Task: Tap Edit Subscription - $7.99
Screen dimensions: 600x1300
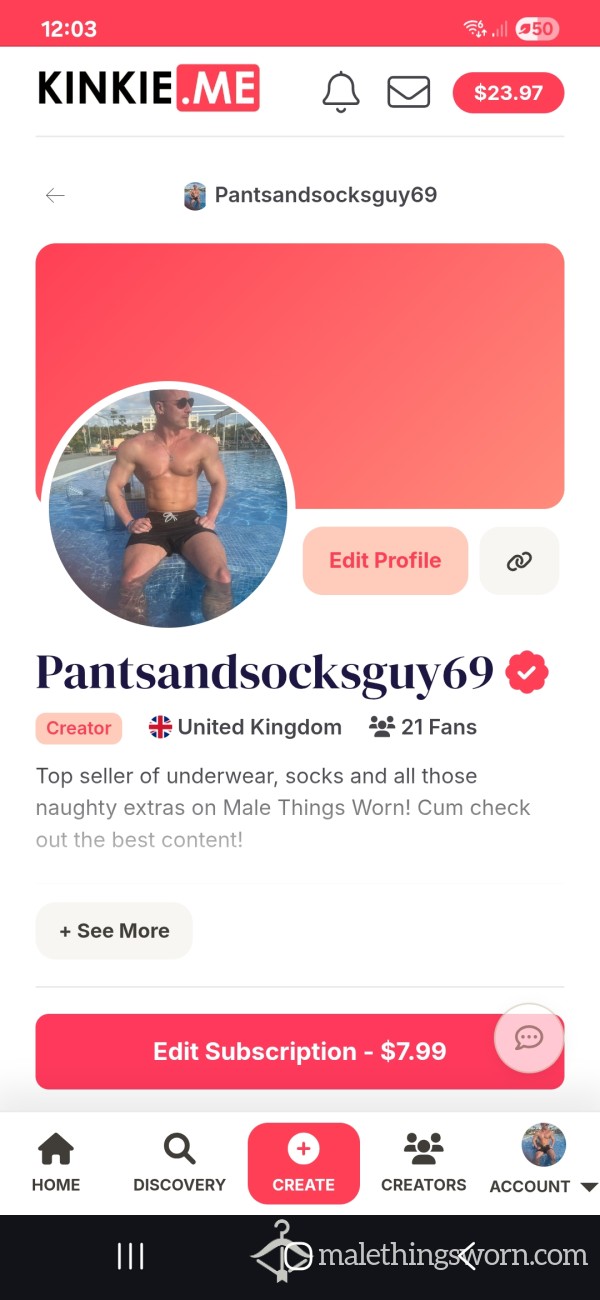Action: 300,1051
